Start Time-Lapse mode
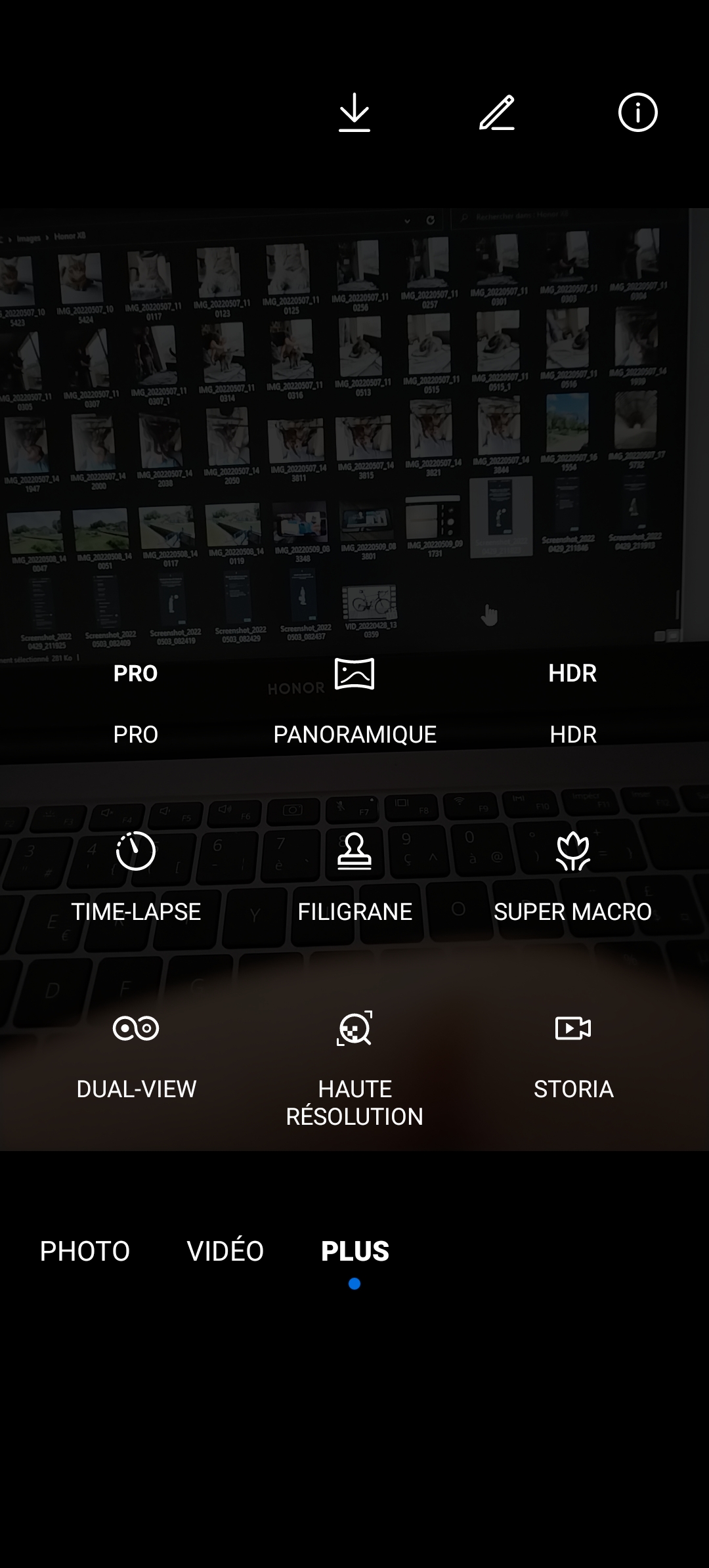Image resolution: width=709 pixels, height=1568 pixels. click(136, 877)
